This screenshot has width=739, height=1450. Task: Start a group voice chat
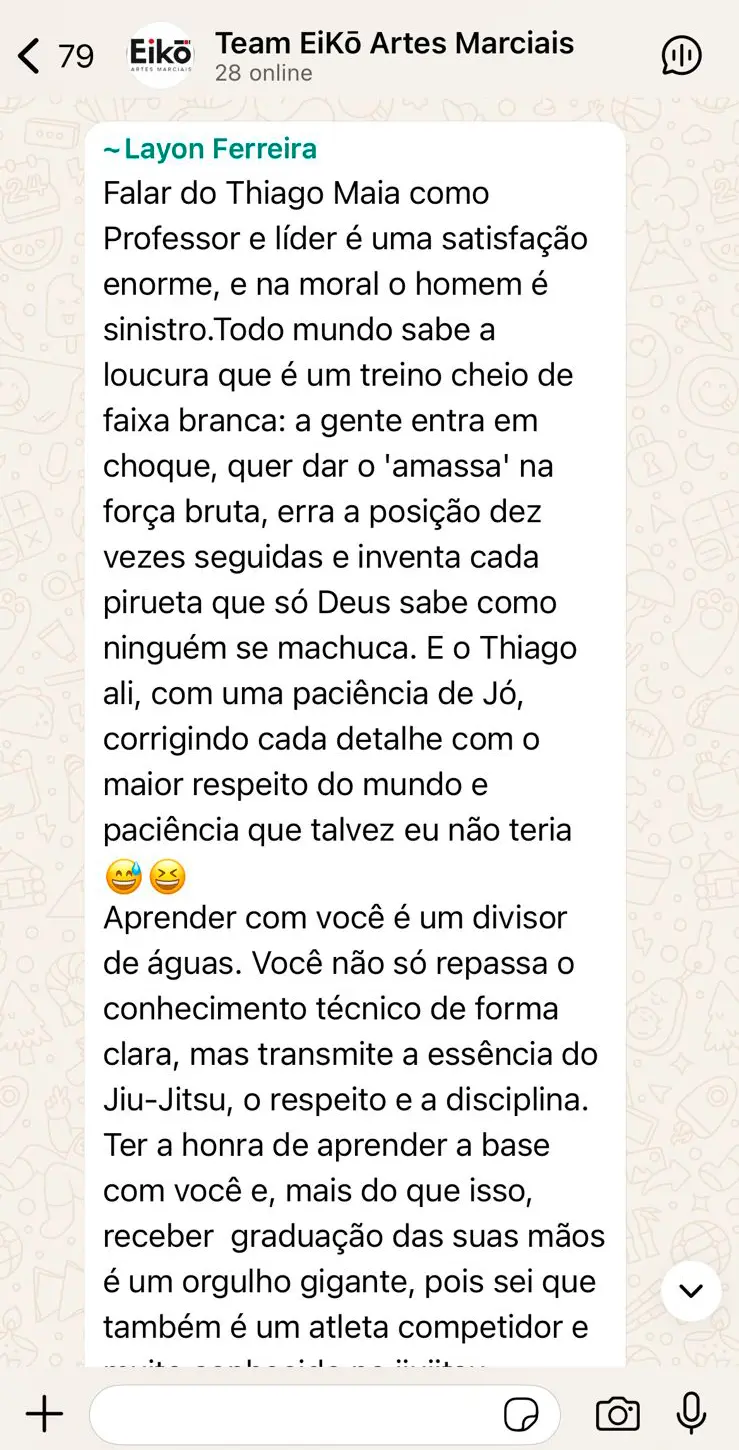click(682, 56)
